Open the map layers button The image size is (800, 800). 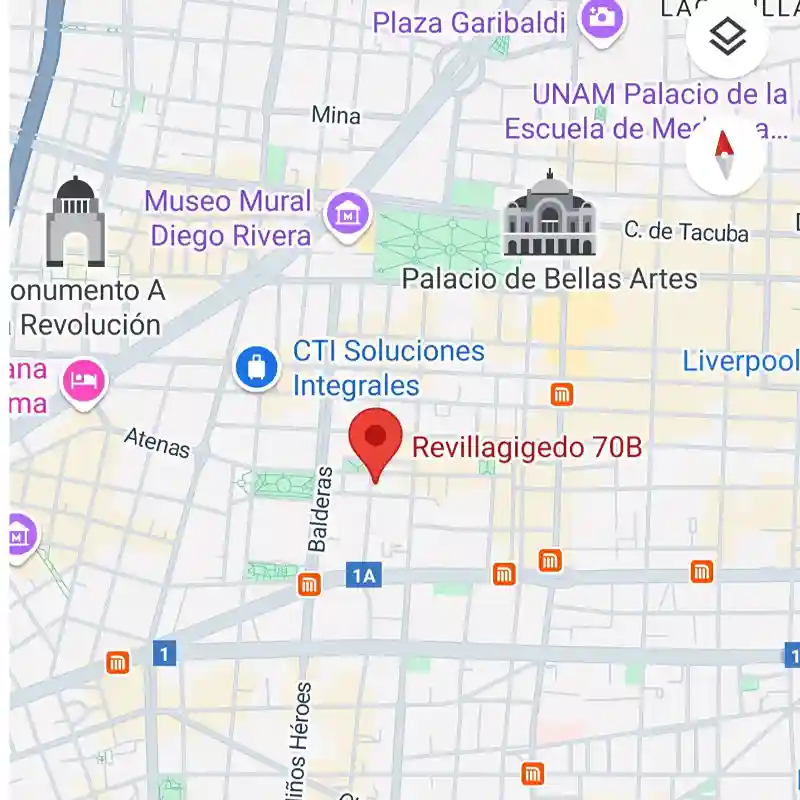(727, 39)
